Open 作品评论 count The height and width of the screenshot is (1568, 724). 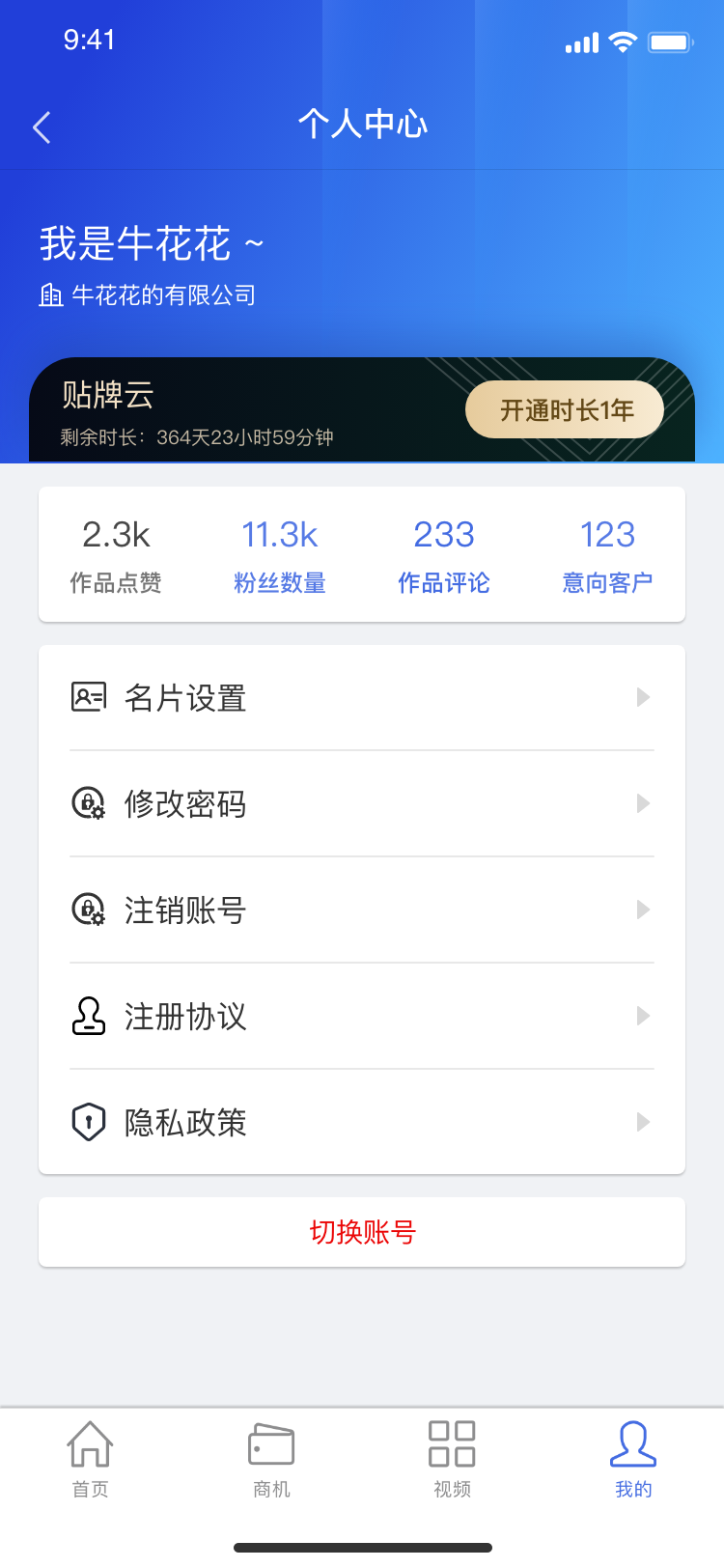tap(444, 555)
